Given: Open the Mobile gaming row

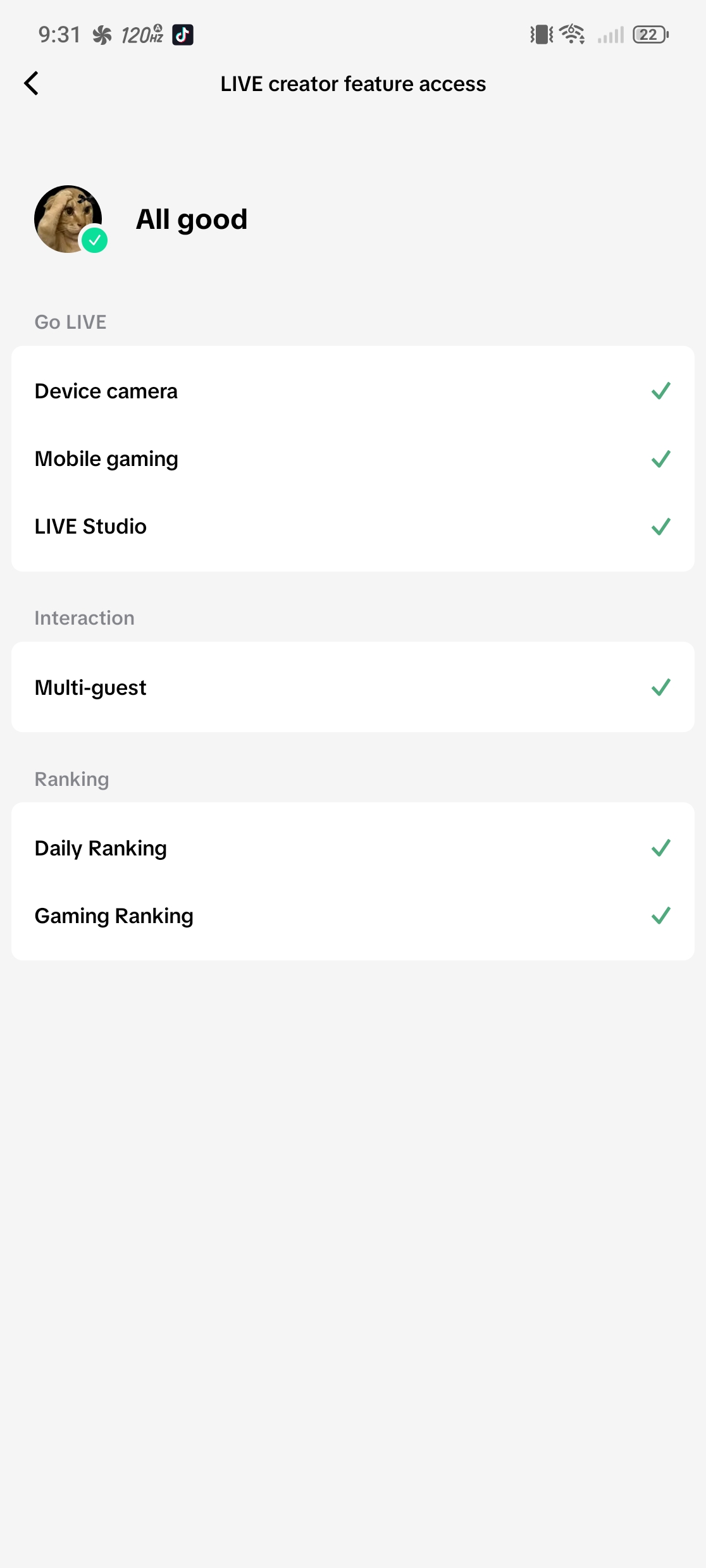Looking at the screenshot, I should (353, 459).
